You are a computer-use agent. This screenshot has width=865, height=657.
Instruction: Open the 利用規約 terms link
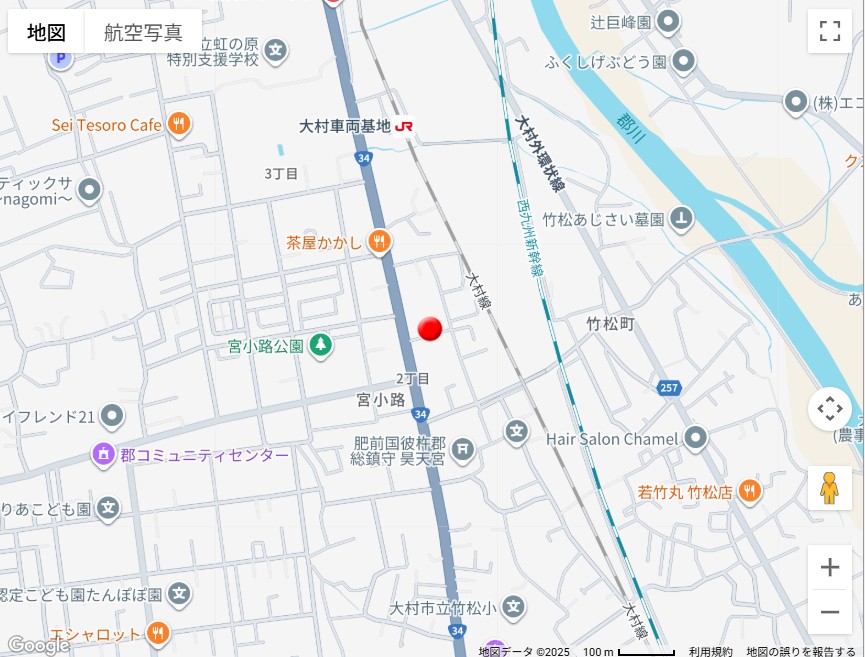(710, 651)
